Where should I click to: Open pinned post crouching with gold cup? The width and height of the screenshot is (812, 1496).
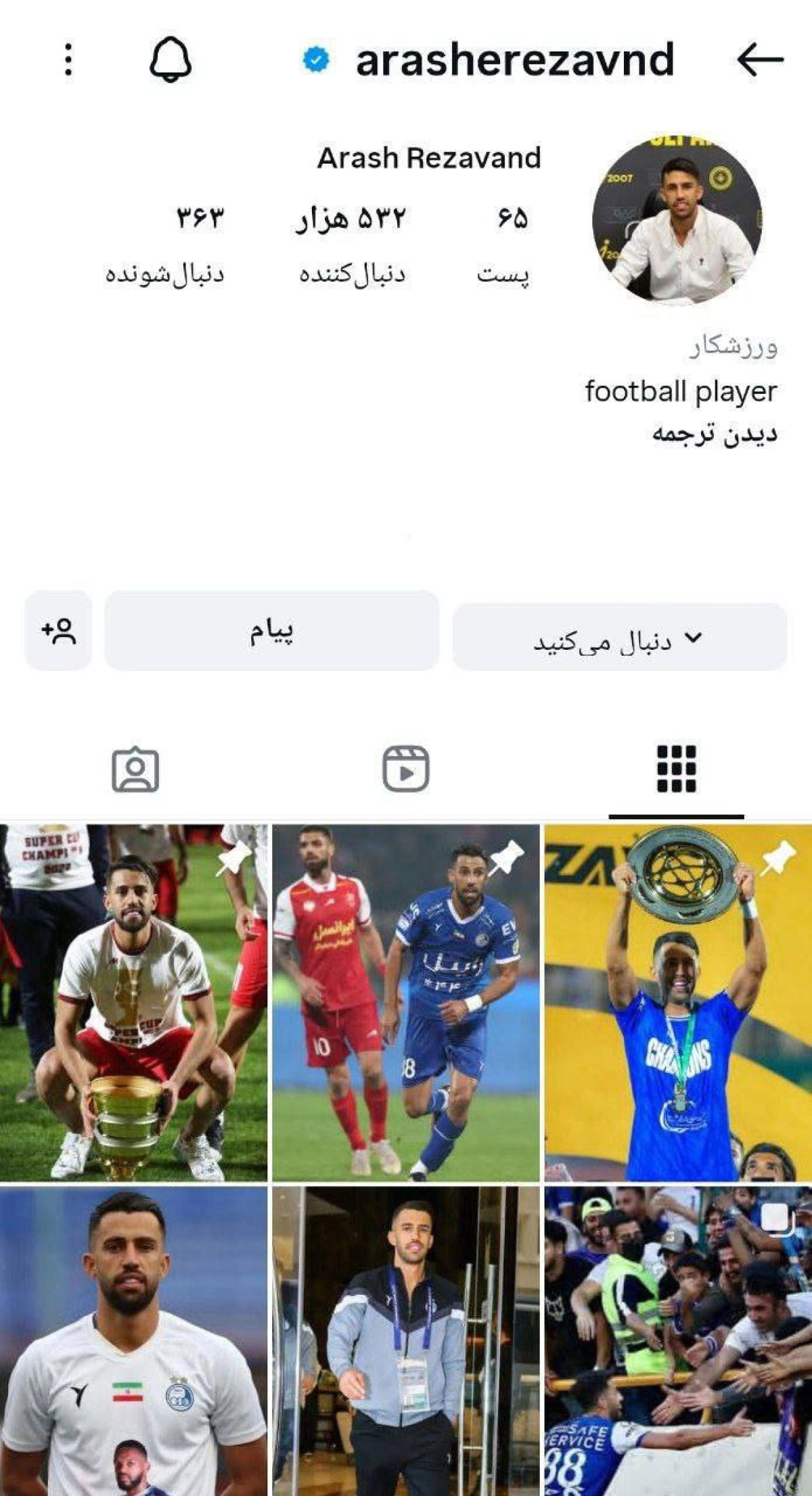(133, 1002)
